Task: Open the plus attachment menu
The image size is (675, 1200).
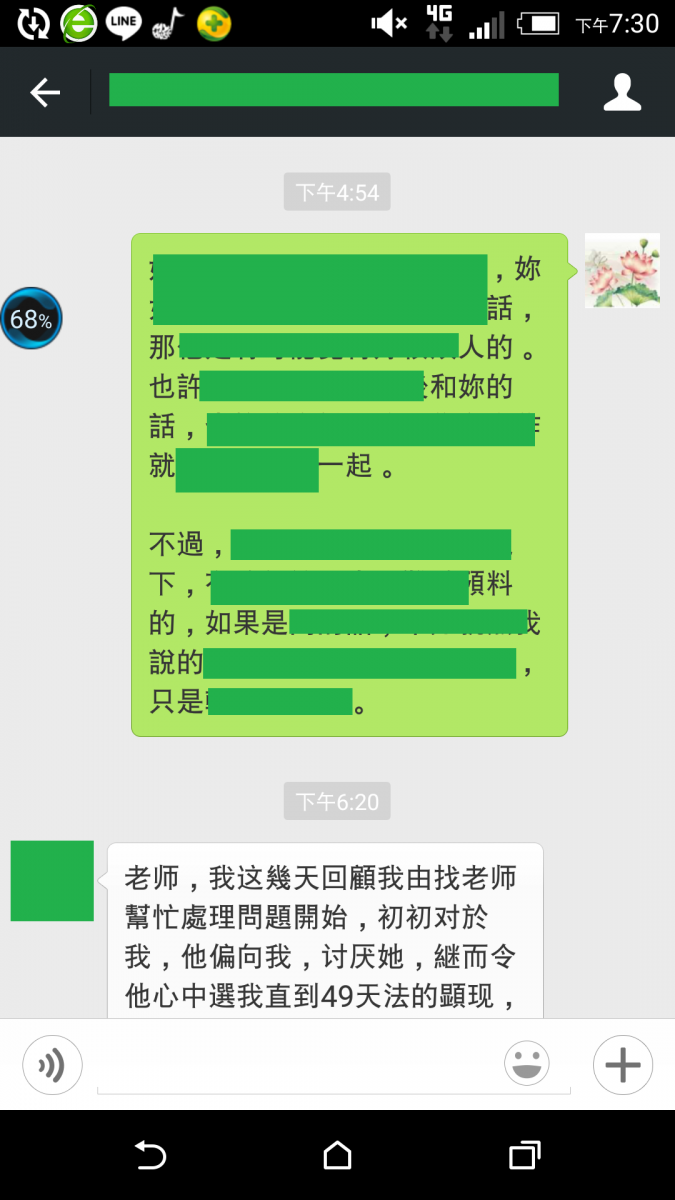Action: [622, 1065]
